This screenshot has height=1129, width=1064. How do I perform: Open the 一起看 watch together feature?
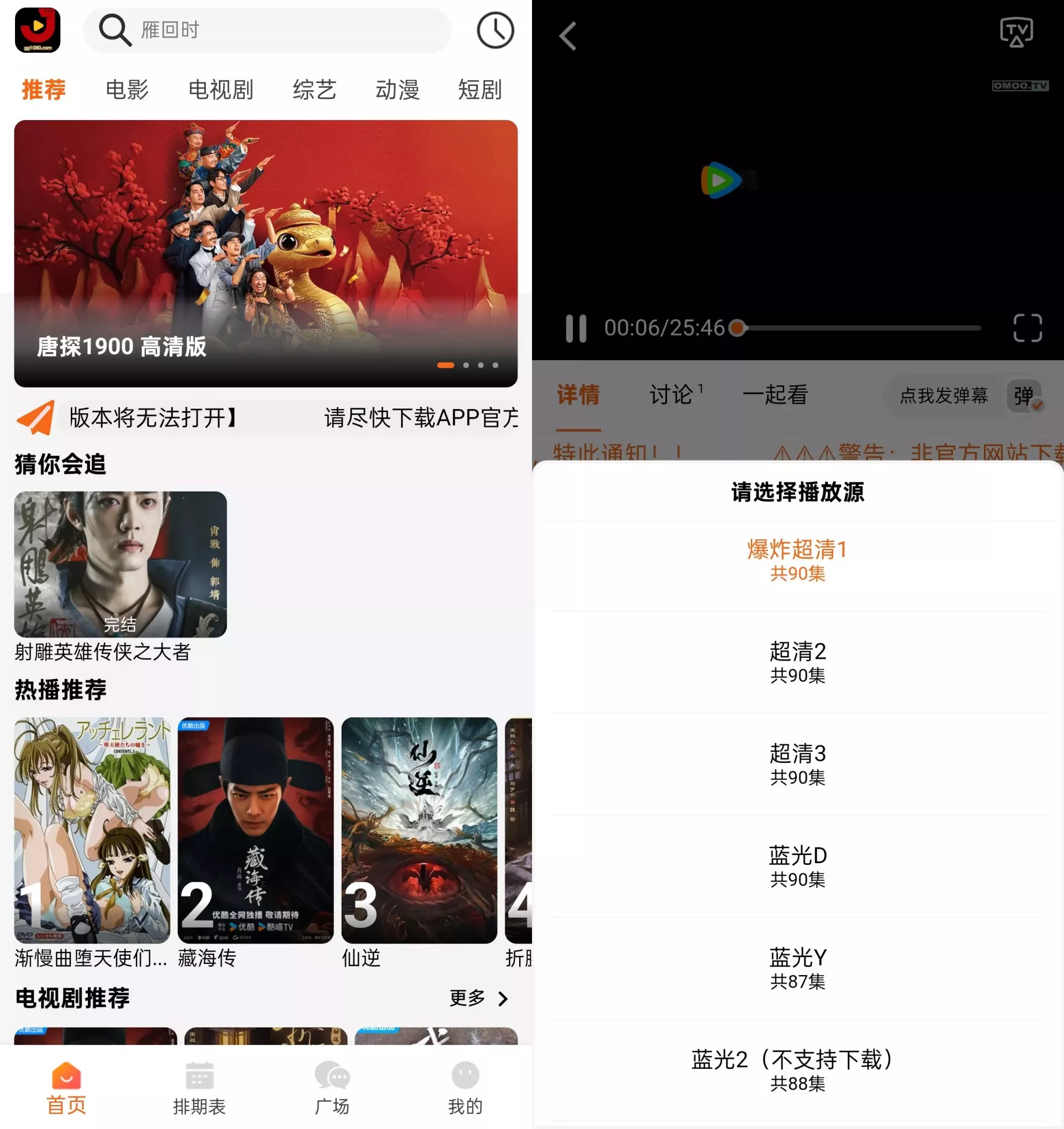(x=776, y=395)
